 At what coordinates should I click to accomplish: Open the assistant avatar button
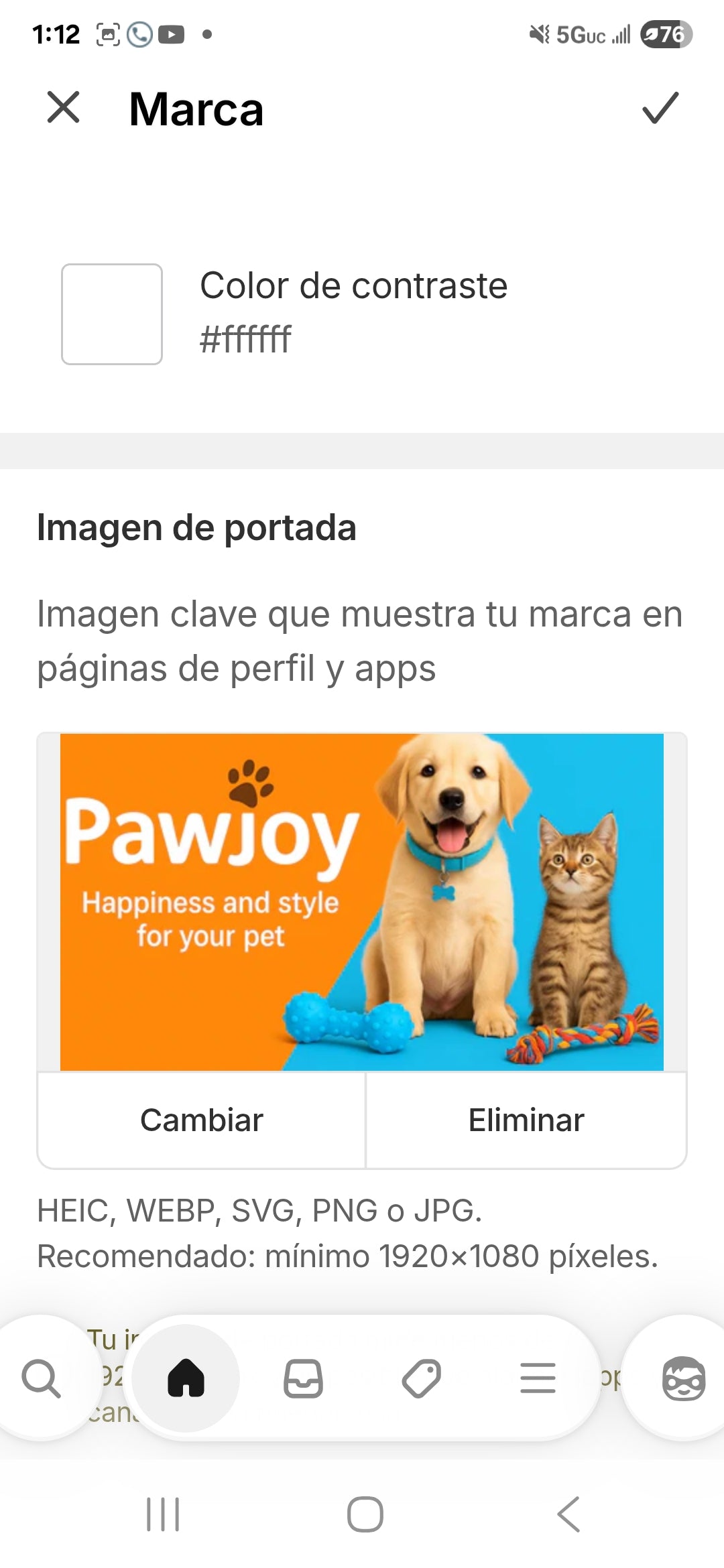coord(683,1378)
